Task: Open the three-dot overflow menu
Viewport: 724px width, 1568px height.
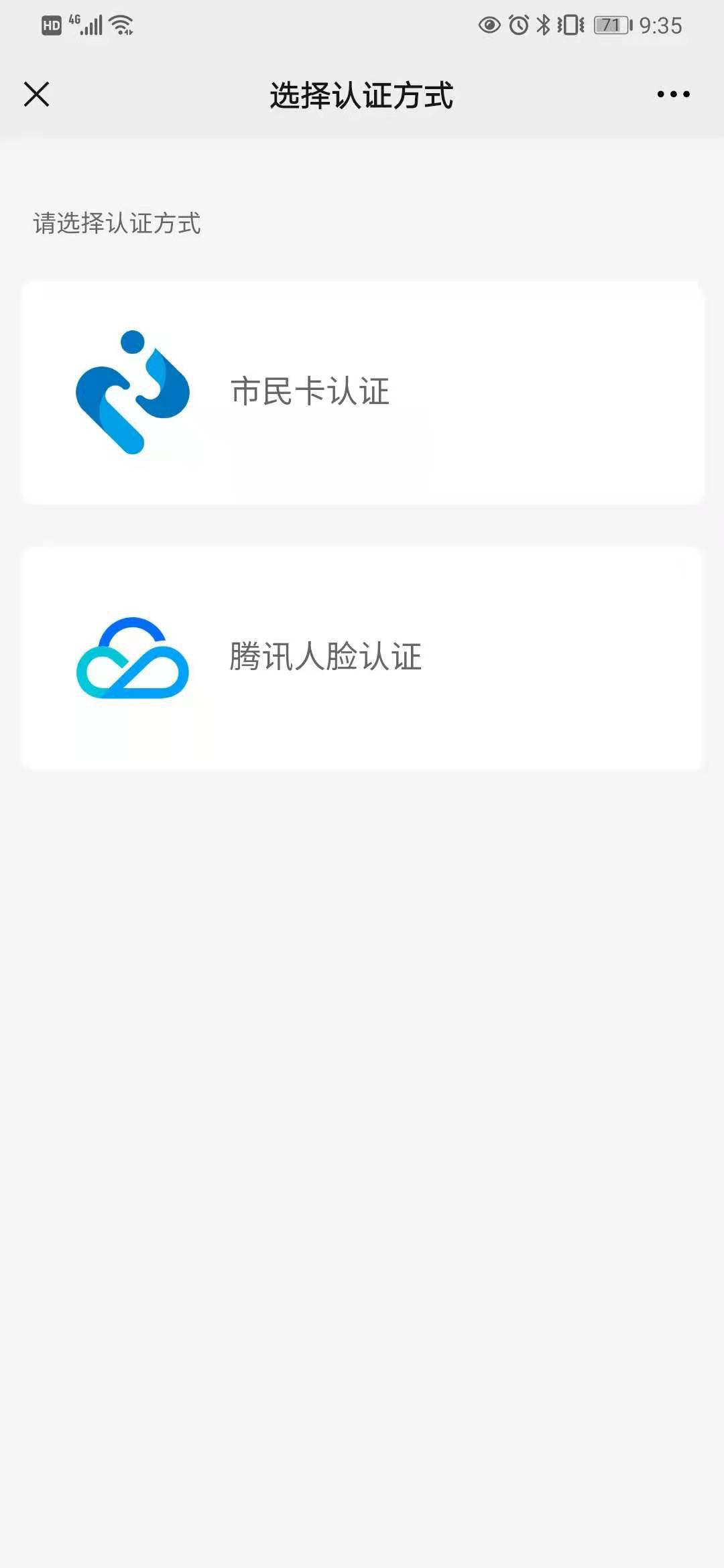Action: coord(673,94)
